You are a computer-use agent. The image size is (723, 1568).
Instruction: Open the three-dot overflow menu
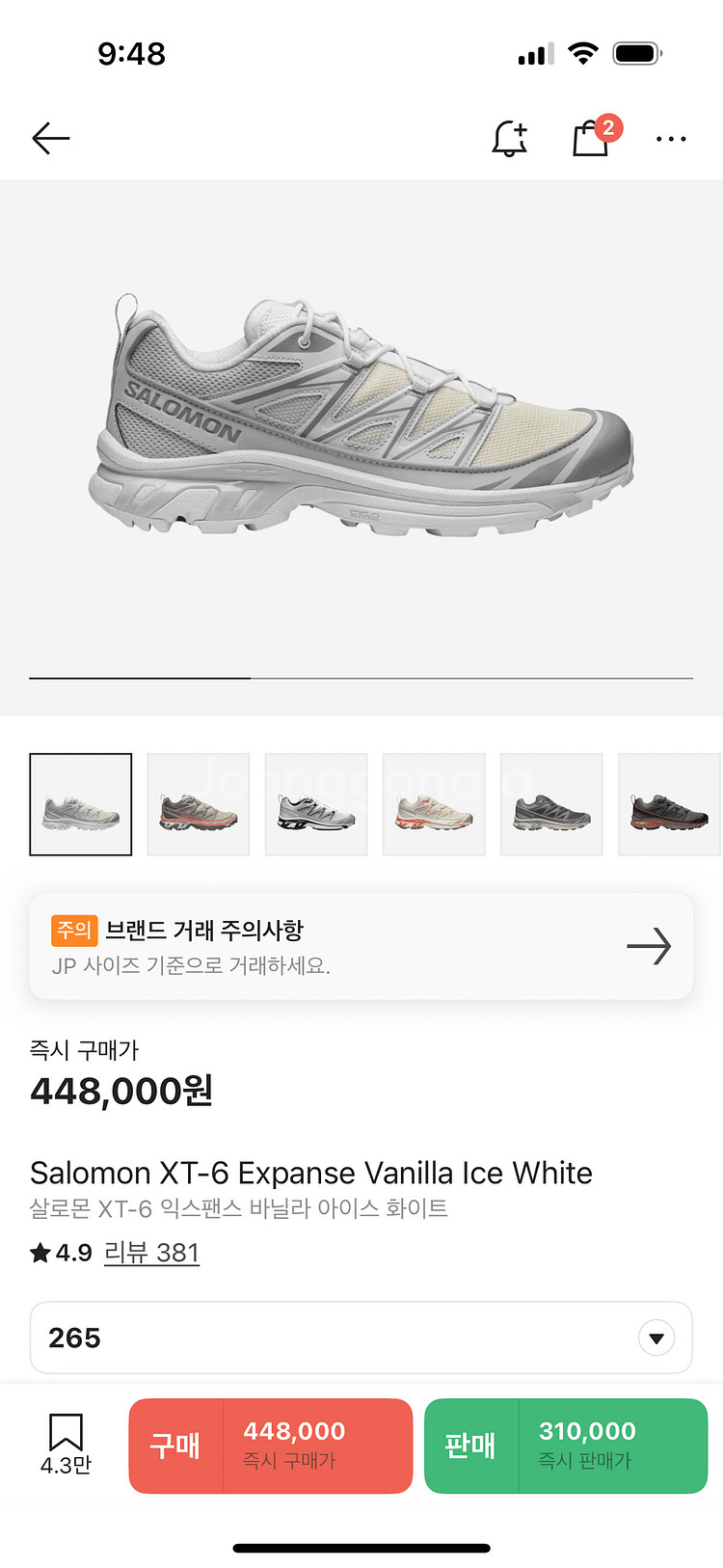pyautogui.click(x=671, y=139)
